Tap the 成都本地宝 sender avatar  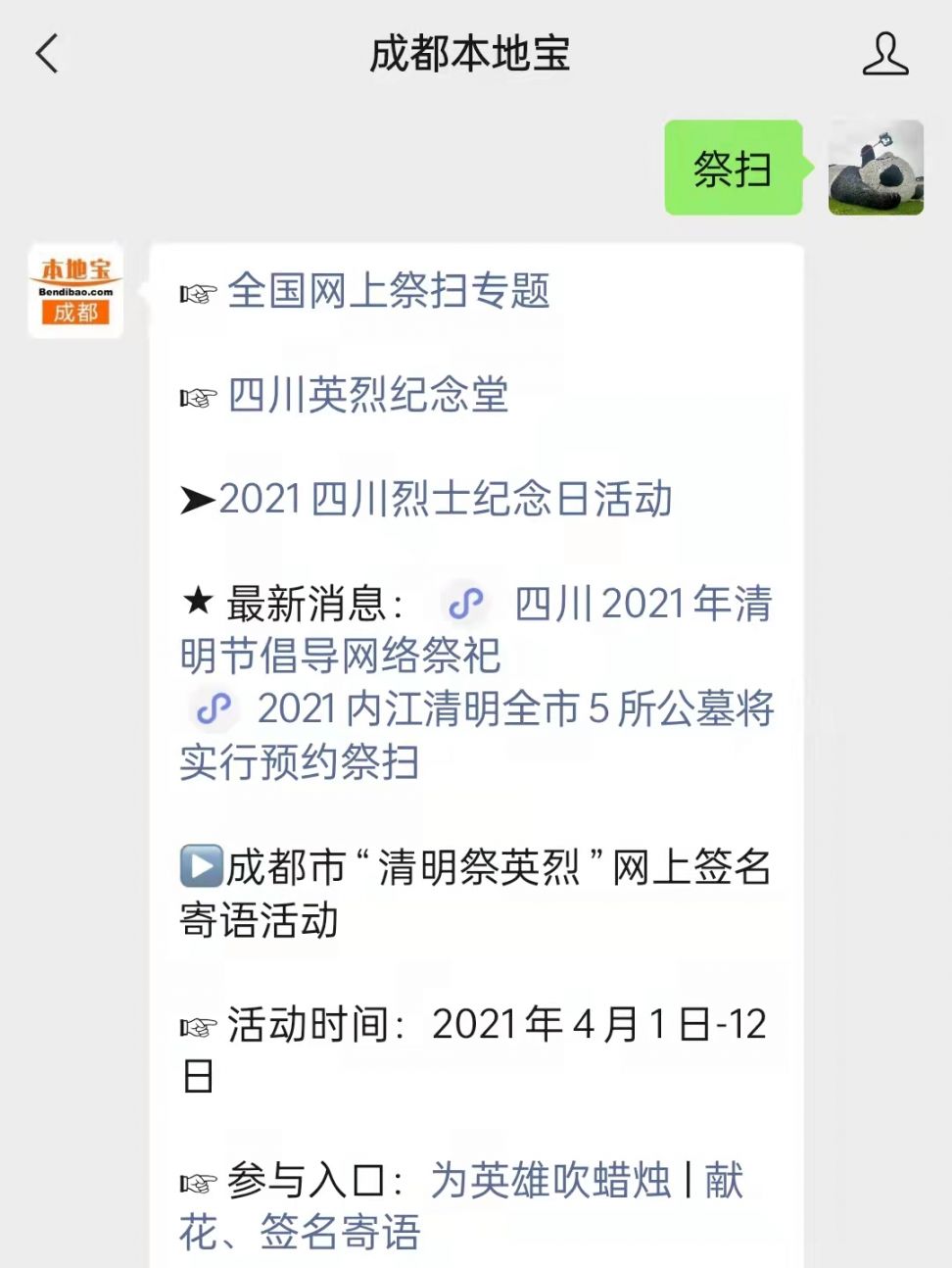pyautogui.click(x=75, y=291)
